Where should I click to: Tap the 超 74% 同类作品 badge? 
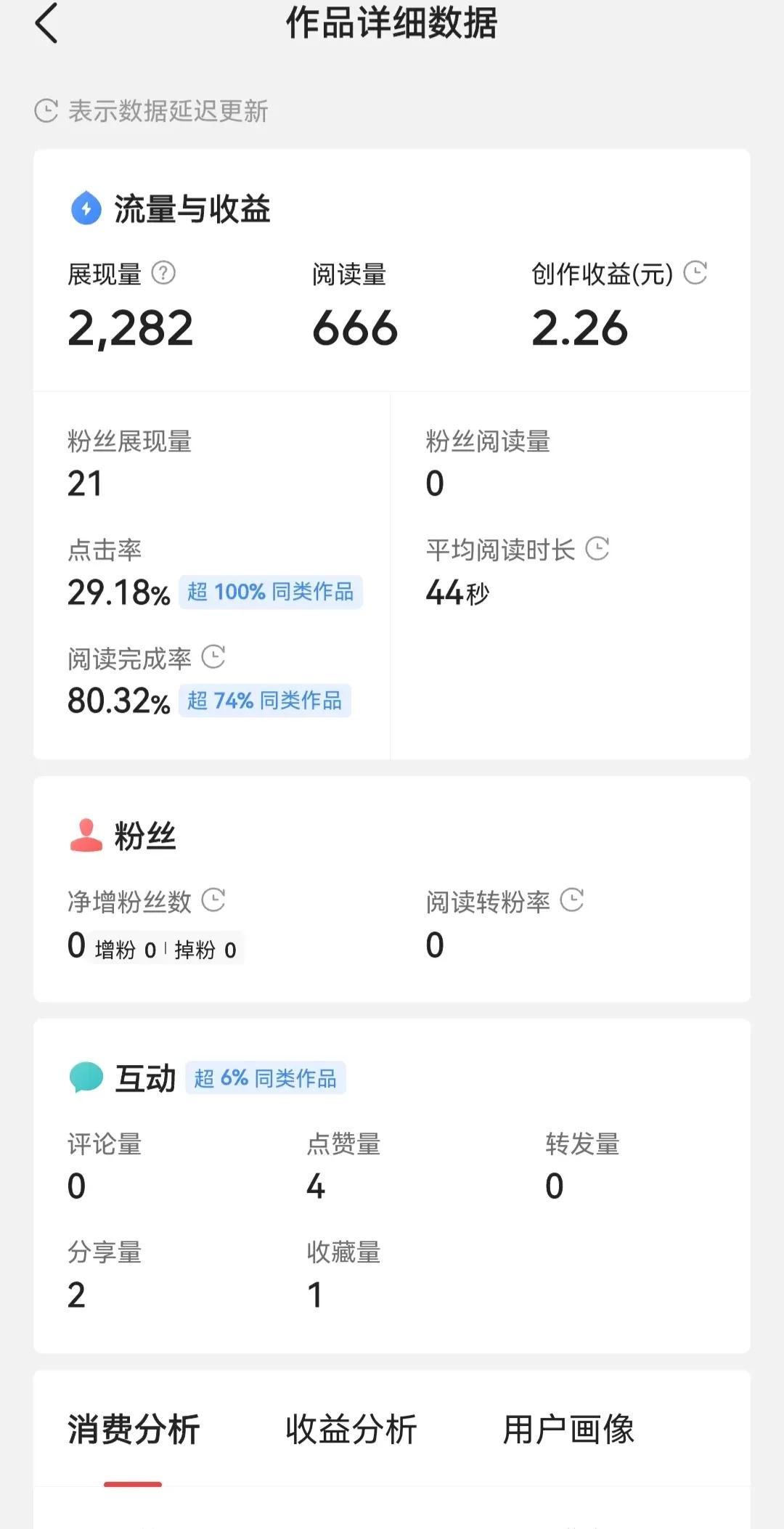(x=264, y=701)
